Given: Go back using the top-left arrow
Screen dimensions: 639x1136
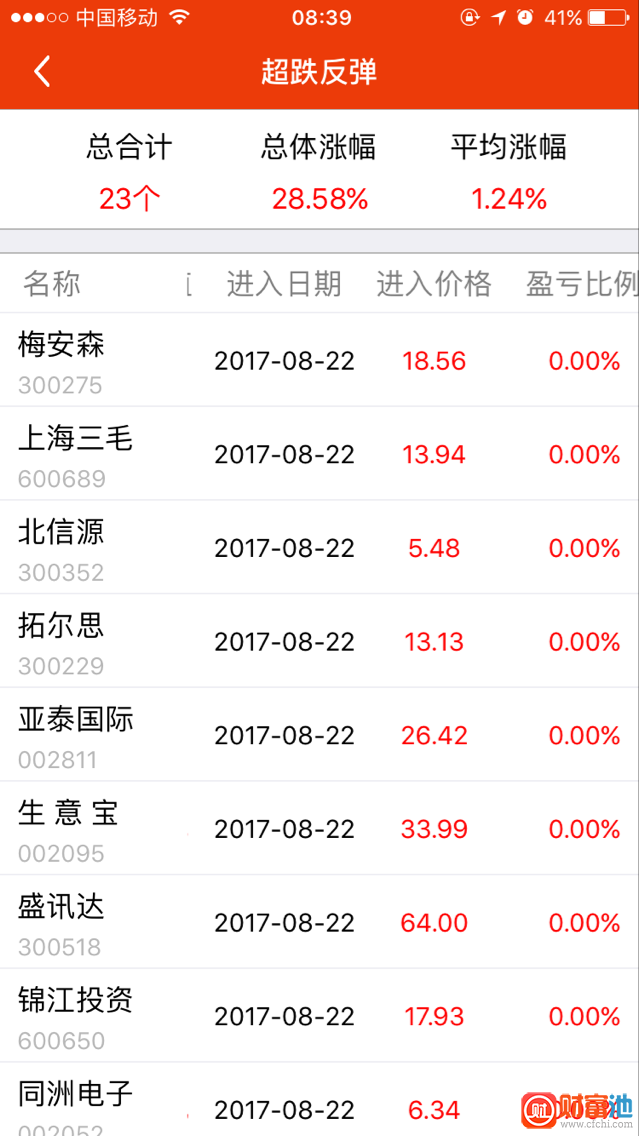Looking at the screenshot, I should coord(42,72).
